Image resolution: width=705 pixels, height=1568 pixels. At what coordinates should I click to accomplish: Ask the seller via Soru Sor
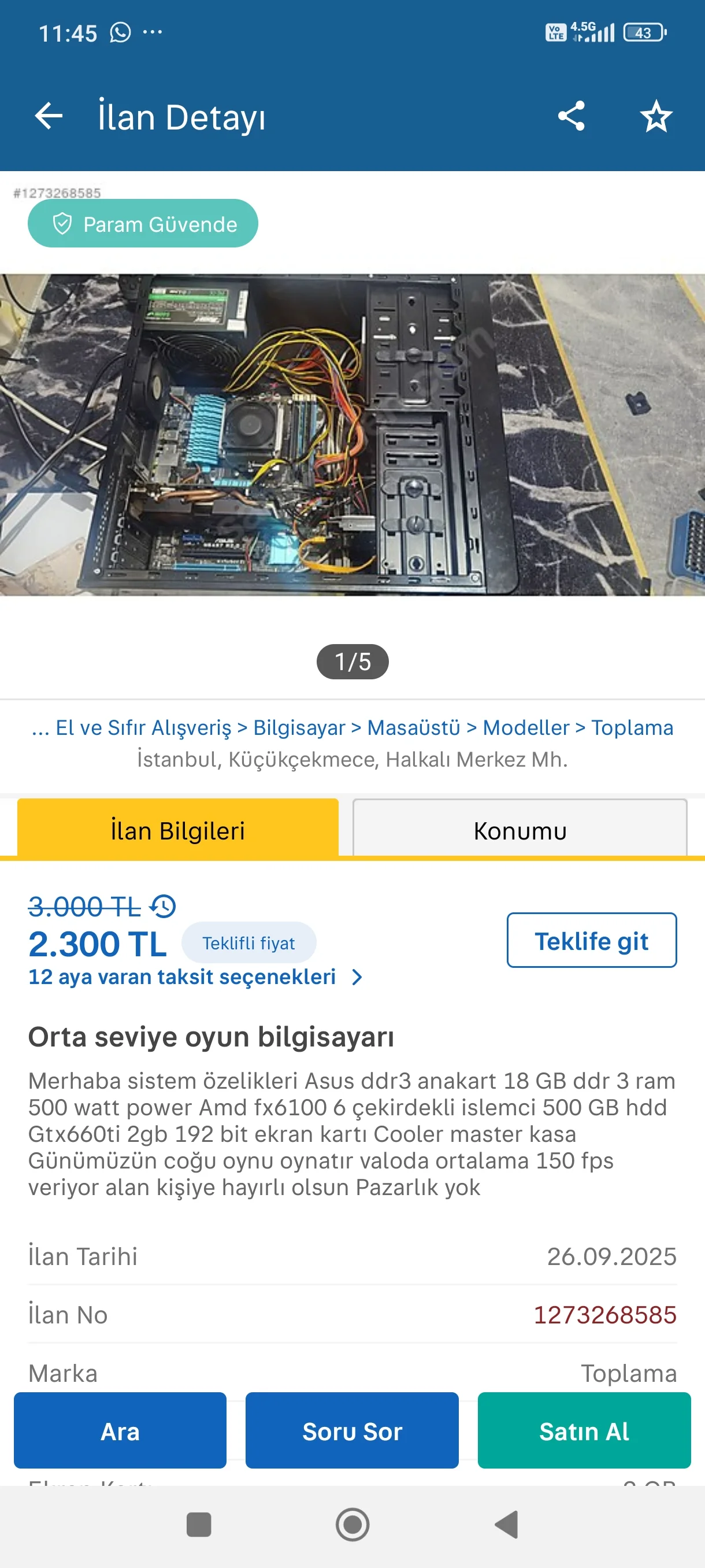pyautogui.click(x=351, y=1431)
